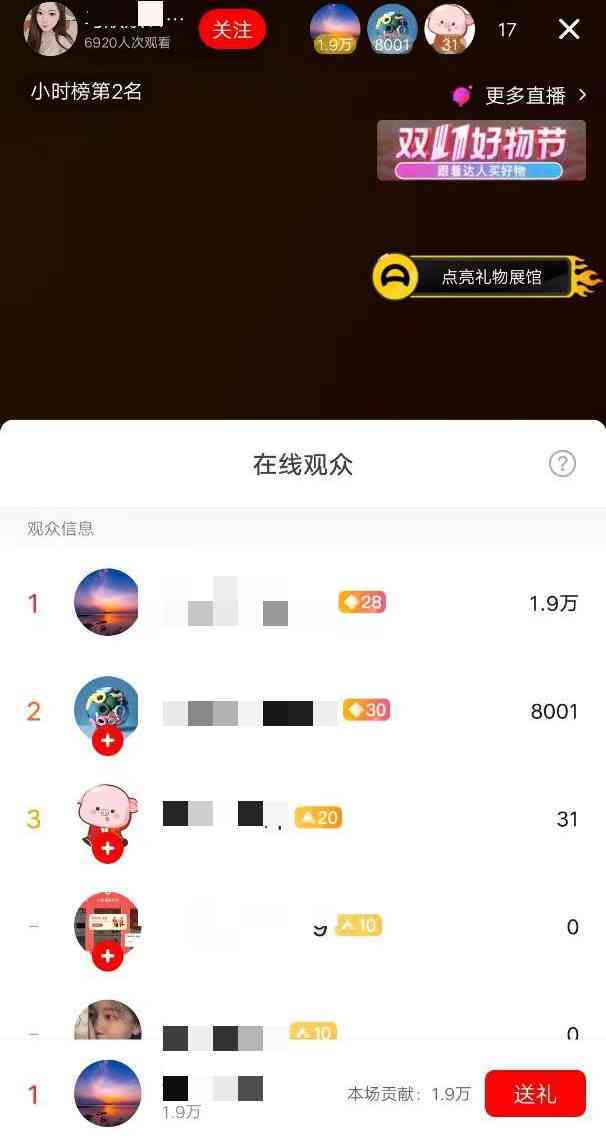606x1144 pixels.
Task: Follow the rank 3 pig avatar viewer
Action: [x=107, y=849]
